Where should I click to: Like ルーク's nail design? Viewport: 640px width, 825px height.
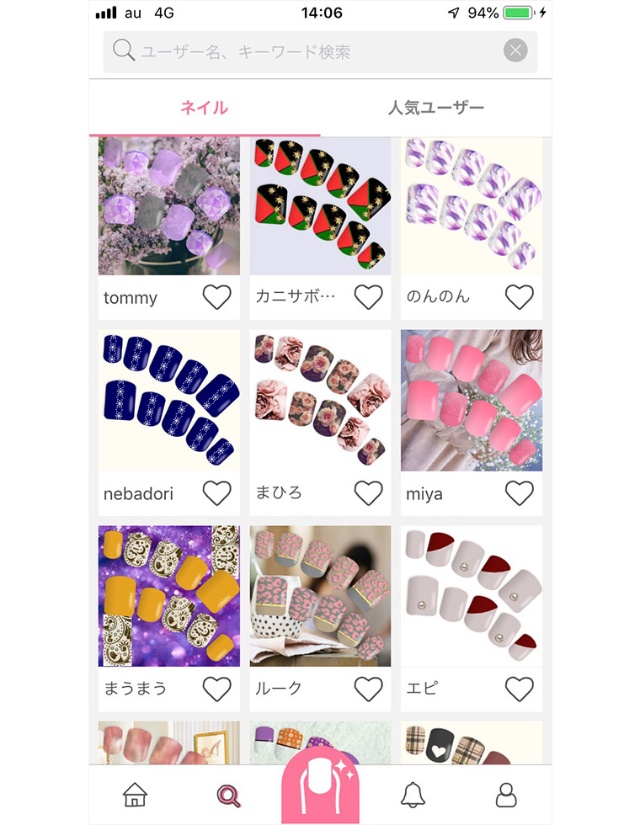[x=369, y=689]
